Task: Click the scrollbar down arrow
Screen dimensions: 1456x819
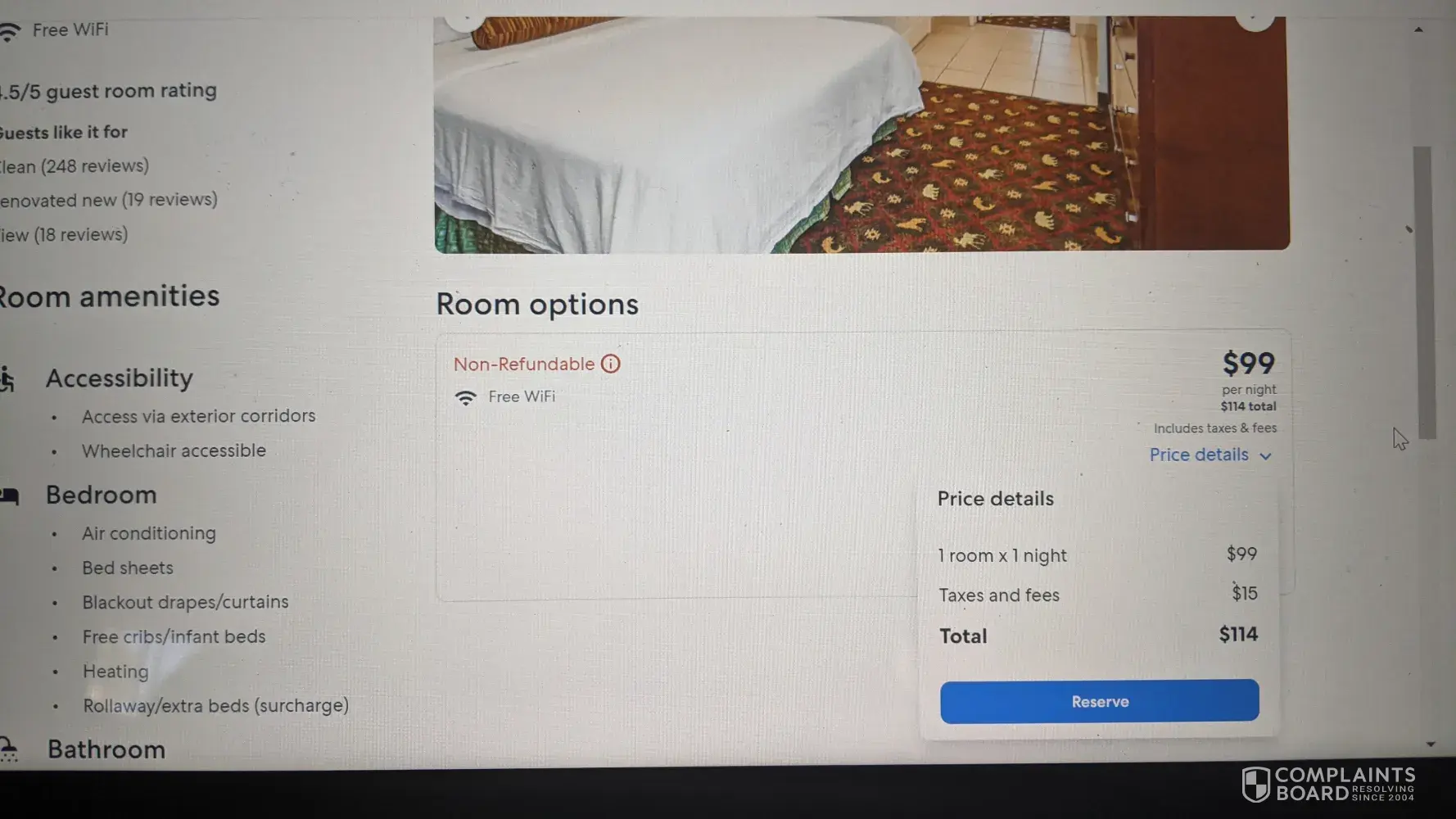Action: 1431,744
